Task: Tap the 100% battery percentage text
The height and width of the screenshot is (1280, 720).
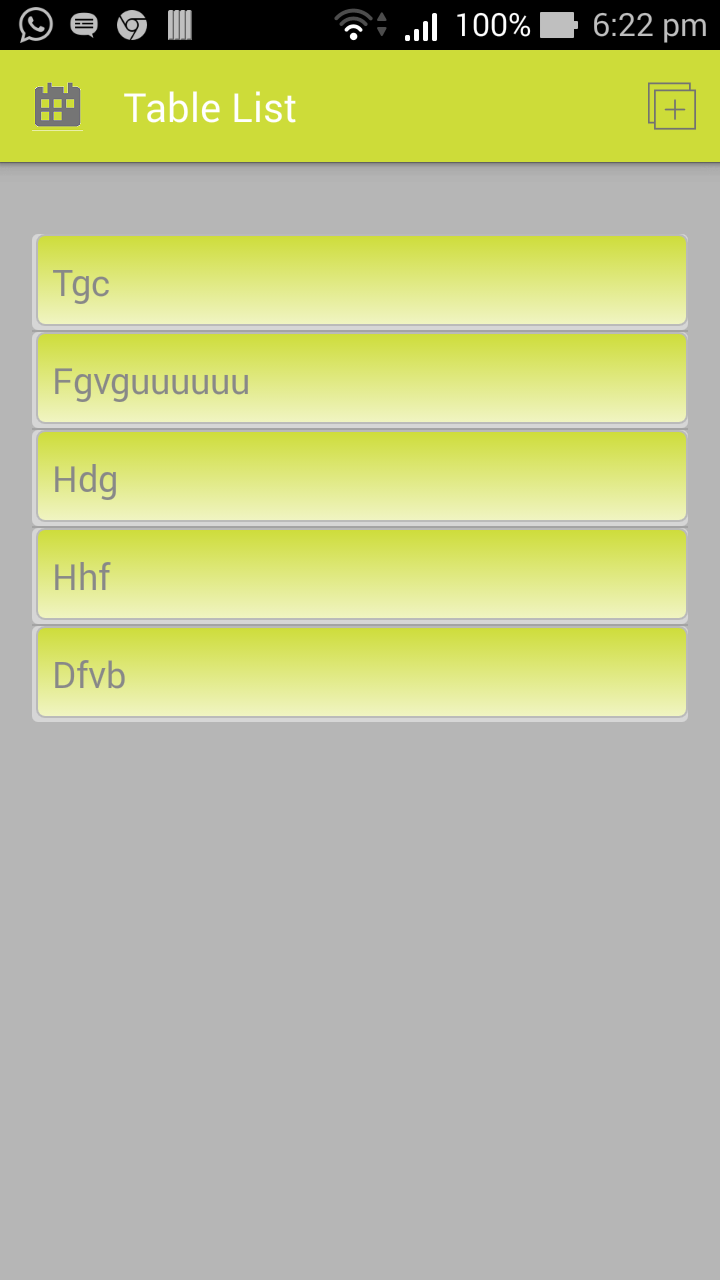Action: [x=490, y=24]
